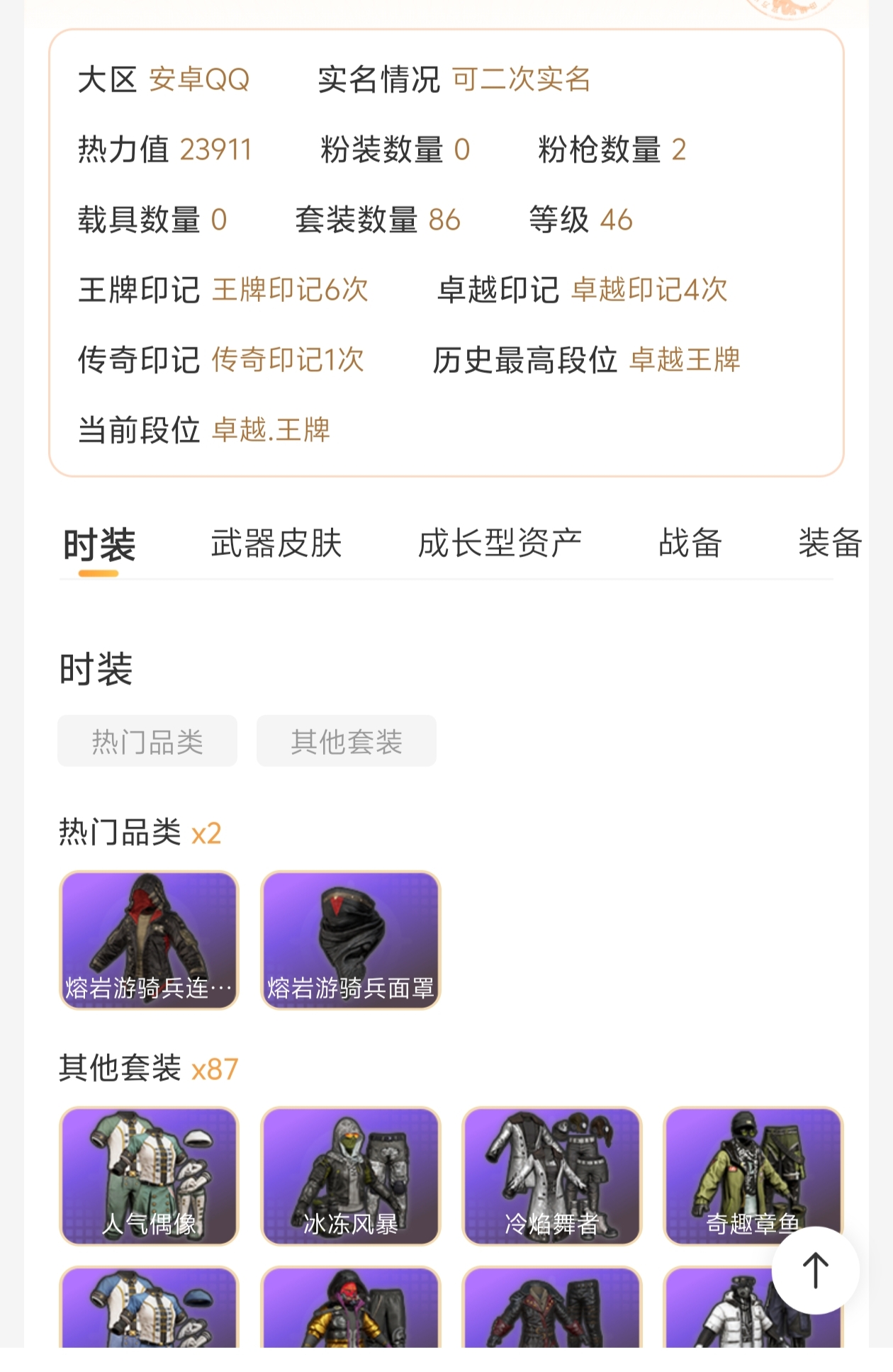
Task: View the 冰冻风暴 outfit
Action: coord(351,1176)
